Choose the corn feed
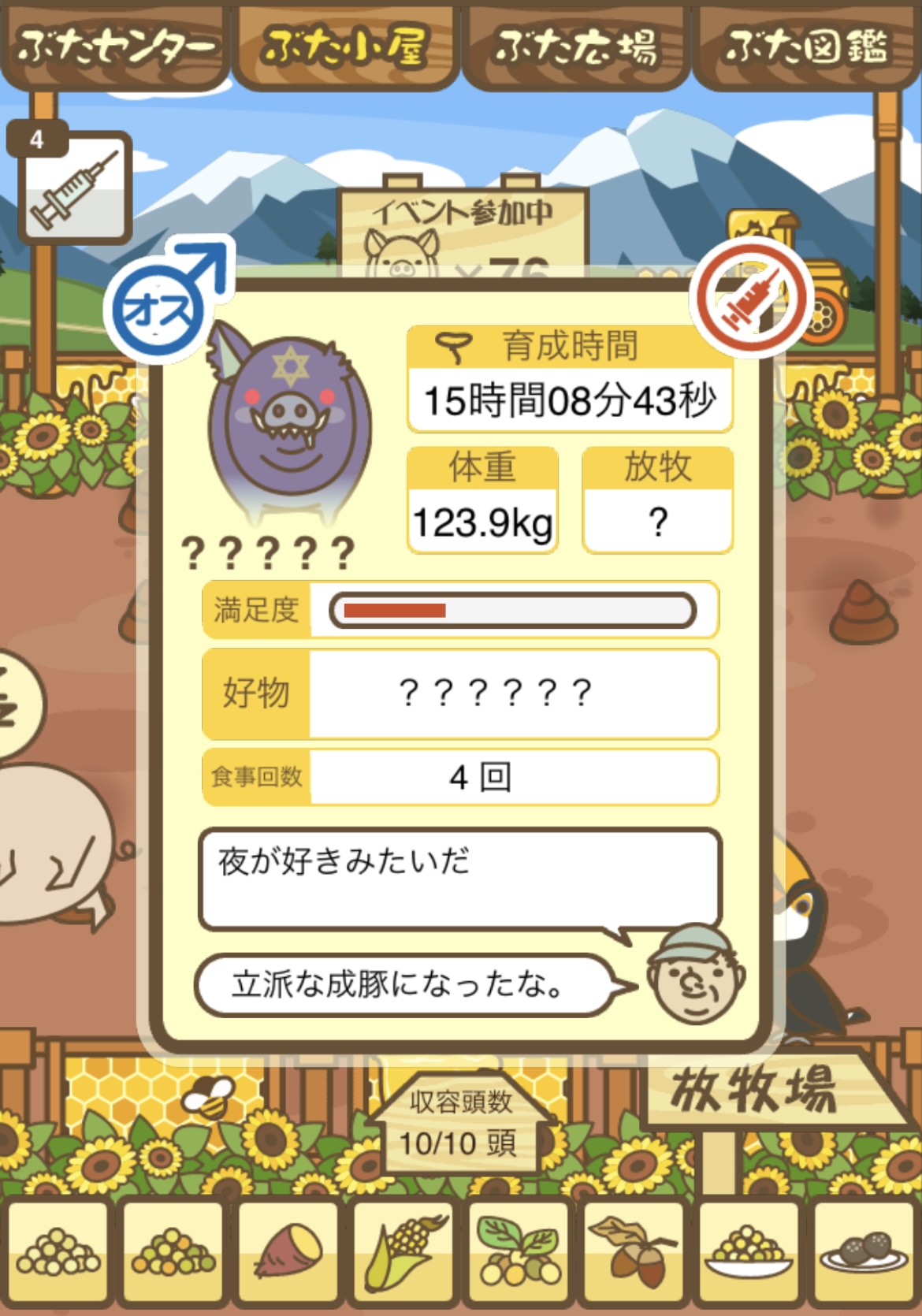922x1316 pixels. (x=403, y=1253)
